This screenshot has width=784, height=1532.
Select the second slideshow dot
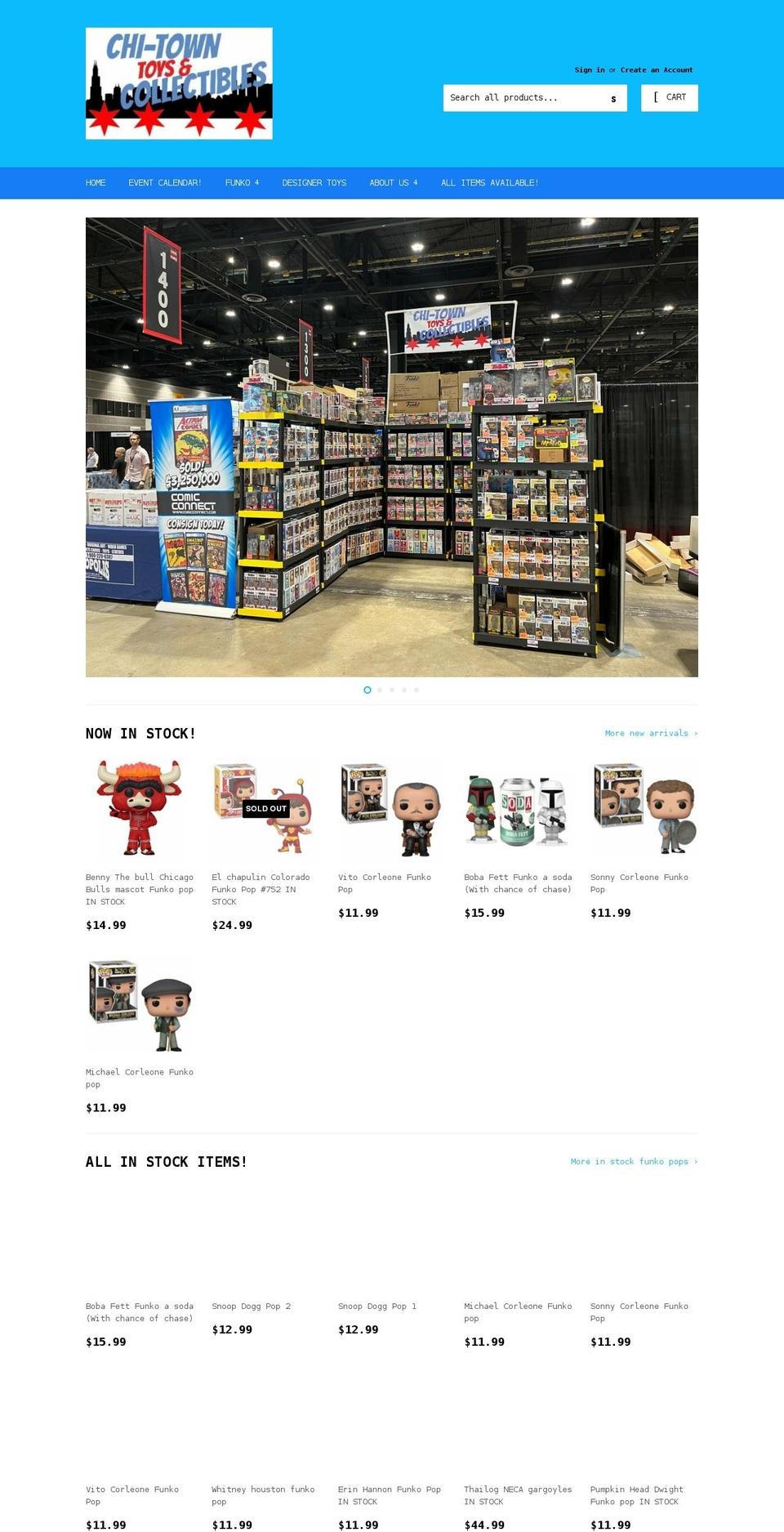[x=379, y=690]
